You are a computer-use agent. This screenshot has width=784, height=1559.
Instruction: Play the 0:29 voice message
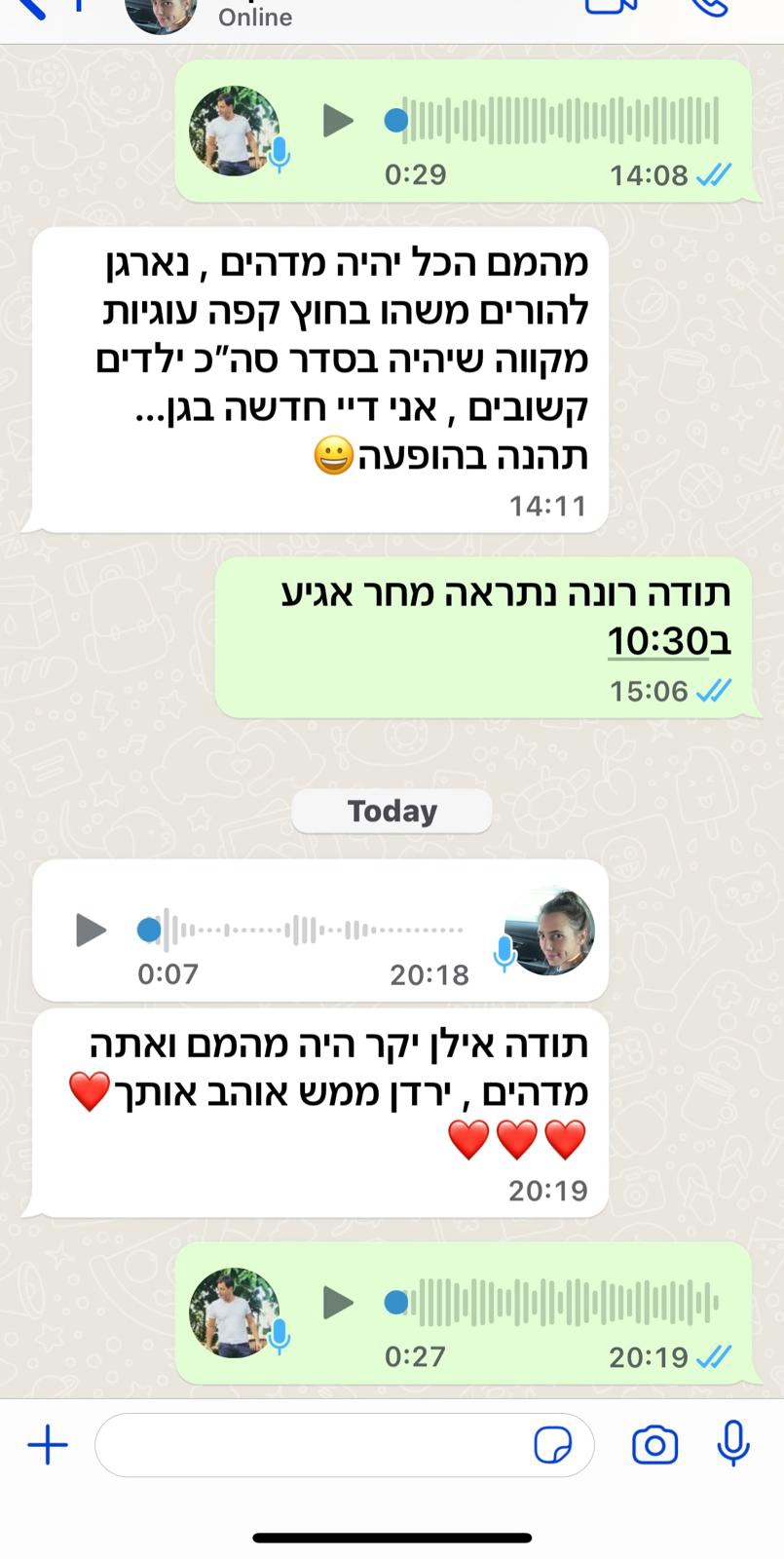[338, 121]
